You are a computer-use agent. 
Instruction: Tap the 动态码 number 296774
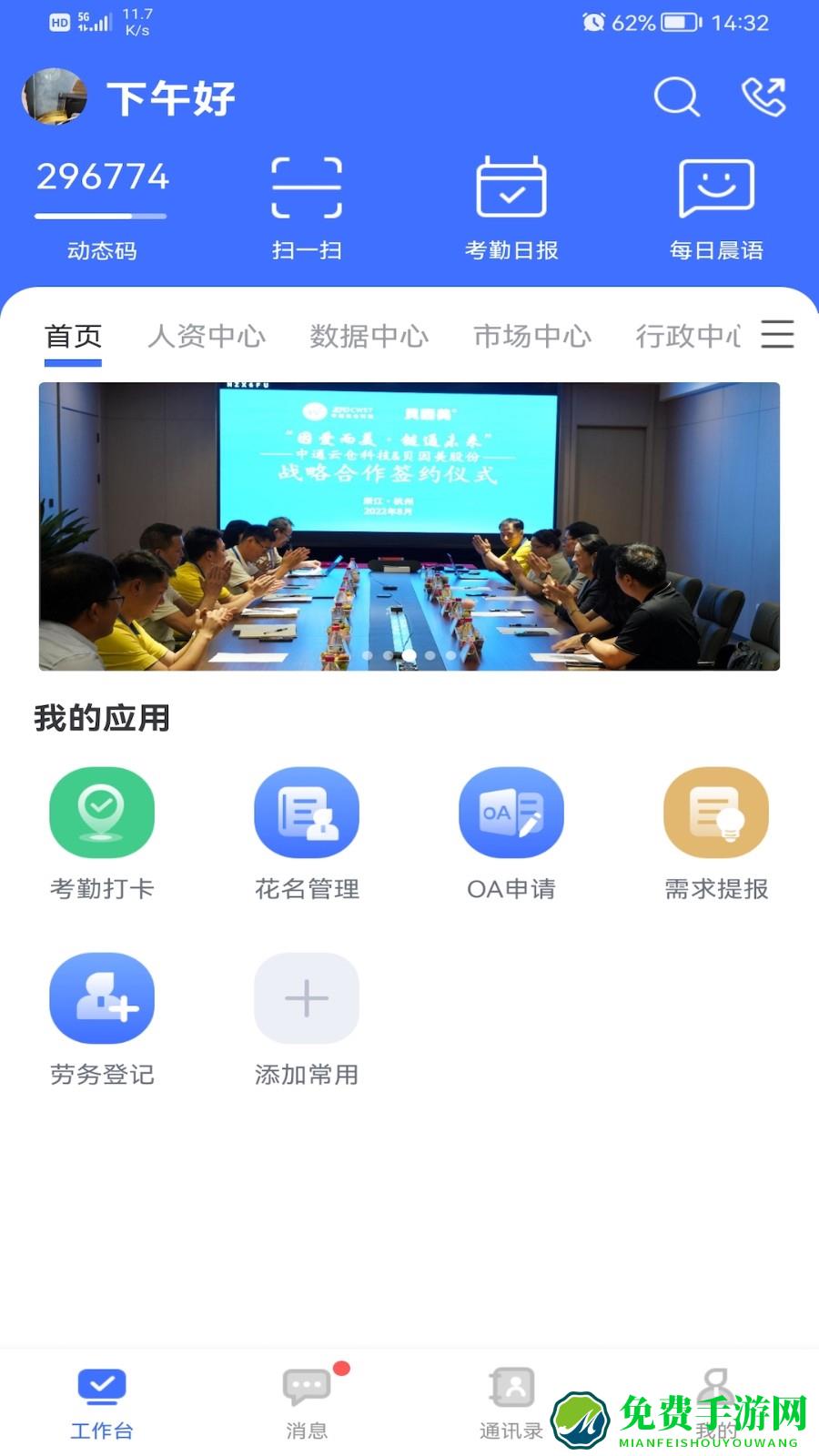102,176
